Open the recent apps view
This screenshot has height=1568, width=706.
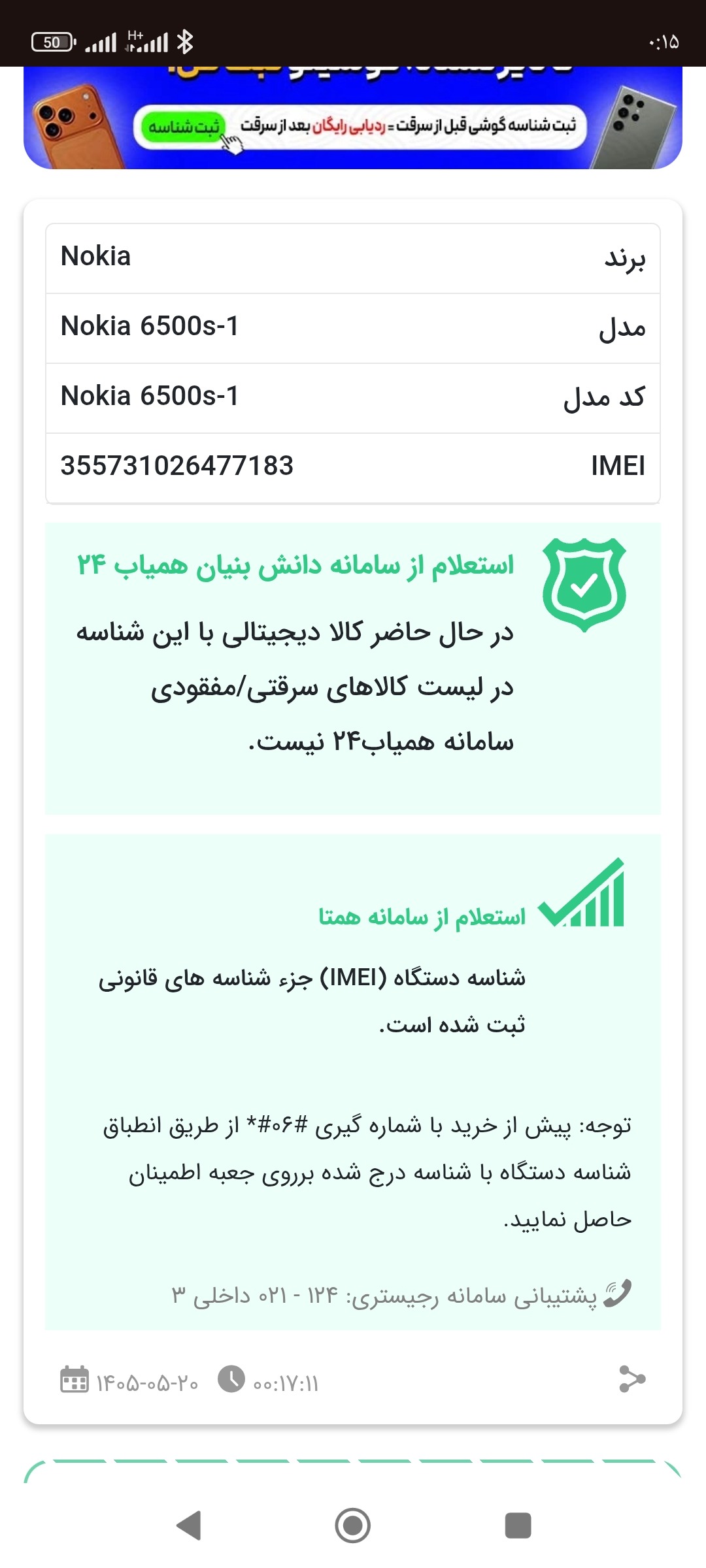(518, 1526)
